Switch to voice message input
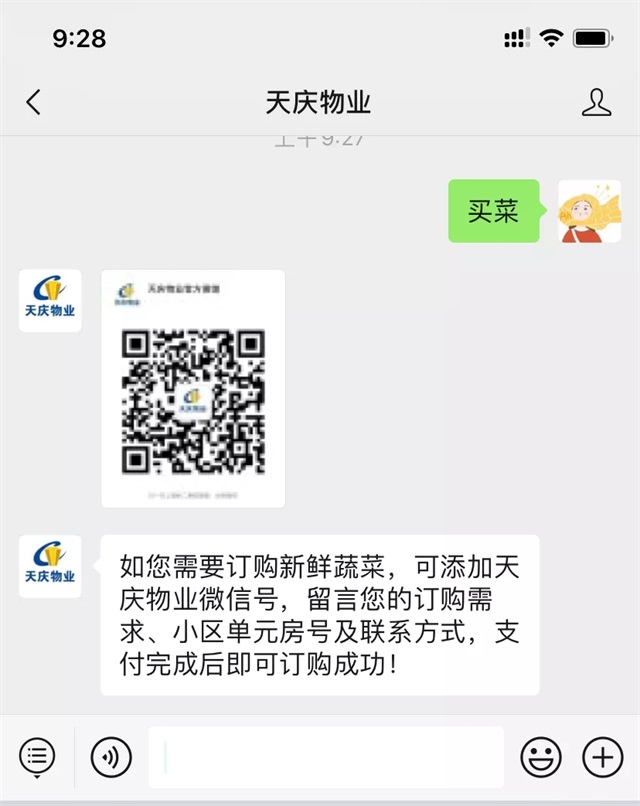640x806 pixels. tap(111, 757)
